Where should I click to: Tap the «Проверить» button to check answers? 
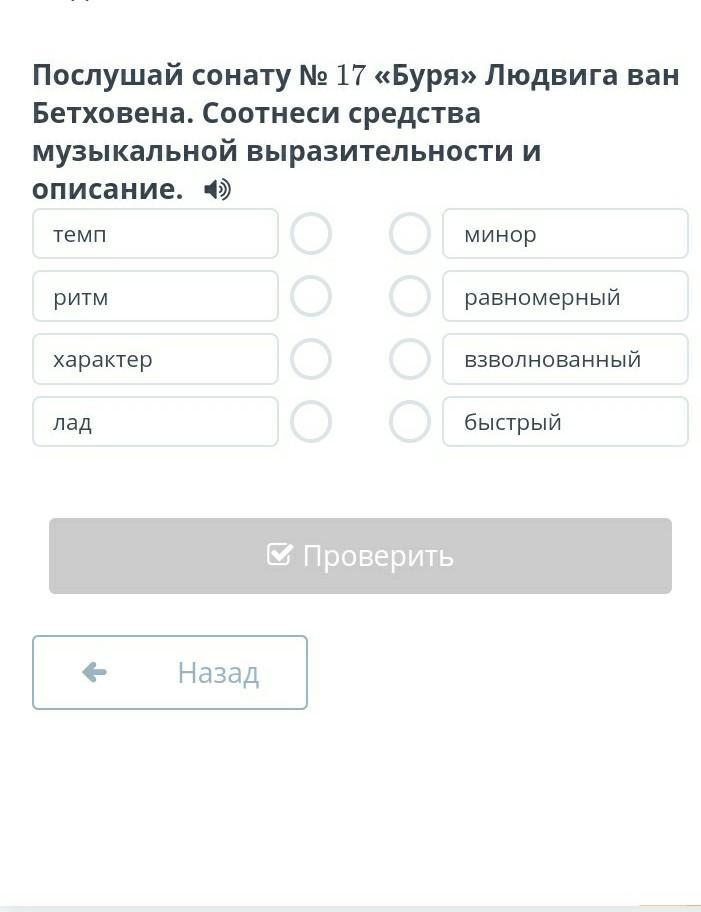point(360,556)
